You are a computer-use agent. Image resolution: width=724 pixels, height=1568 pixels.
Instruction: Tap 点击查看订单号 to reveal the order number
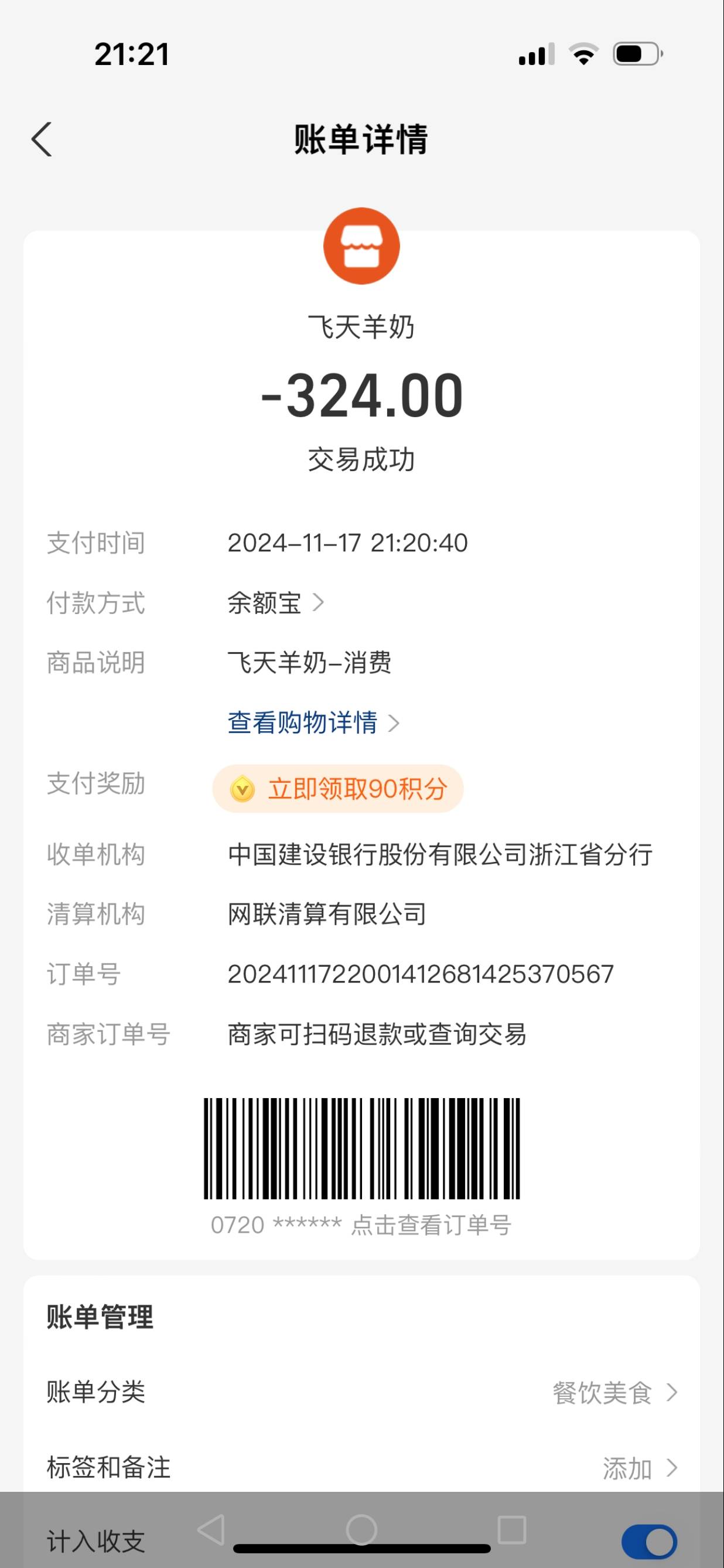tap(431, 1225)
